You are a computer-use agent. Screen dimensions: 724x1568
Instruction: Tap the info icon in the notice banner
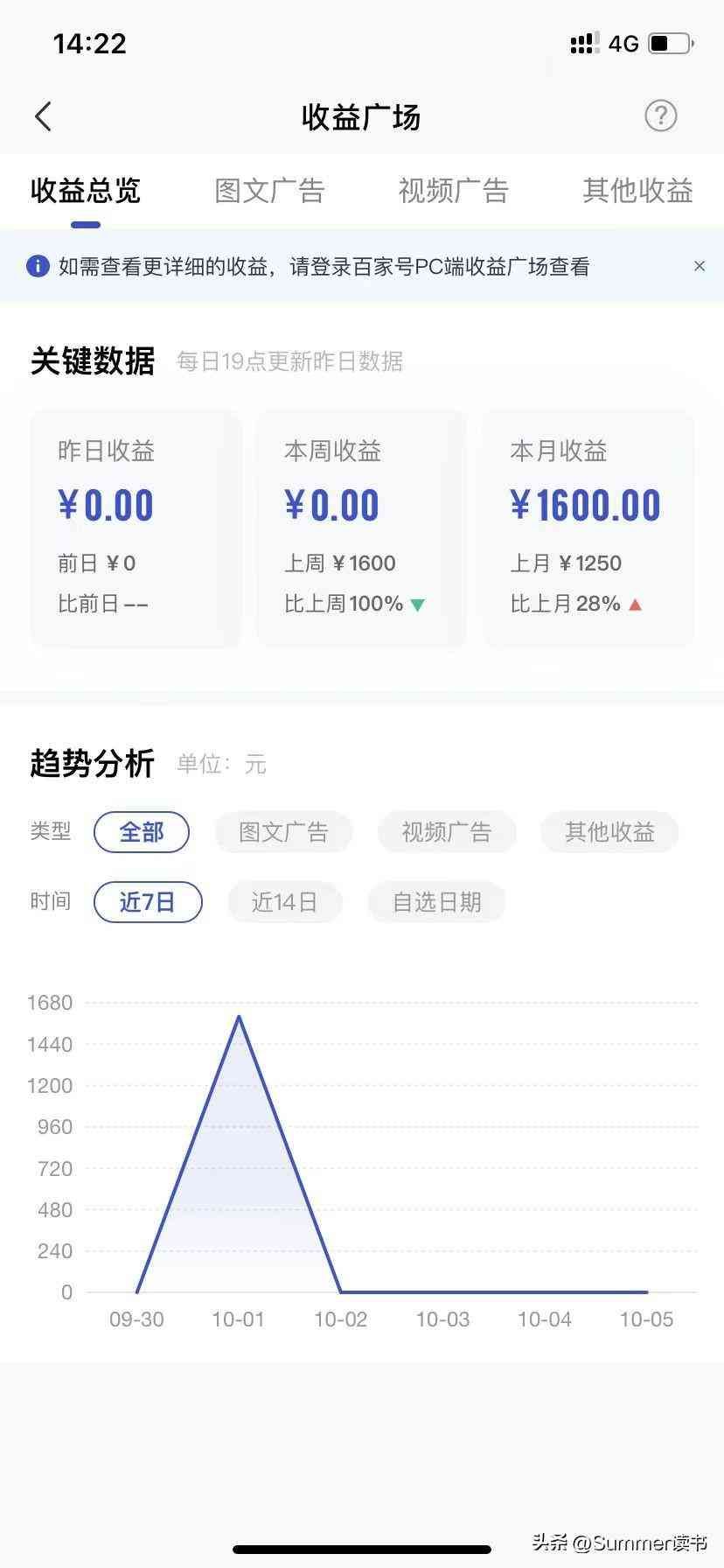click(x=37, y=265)
